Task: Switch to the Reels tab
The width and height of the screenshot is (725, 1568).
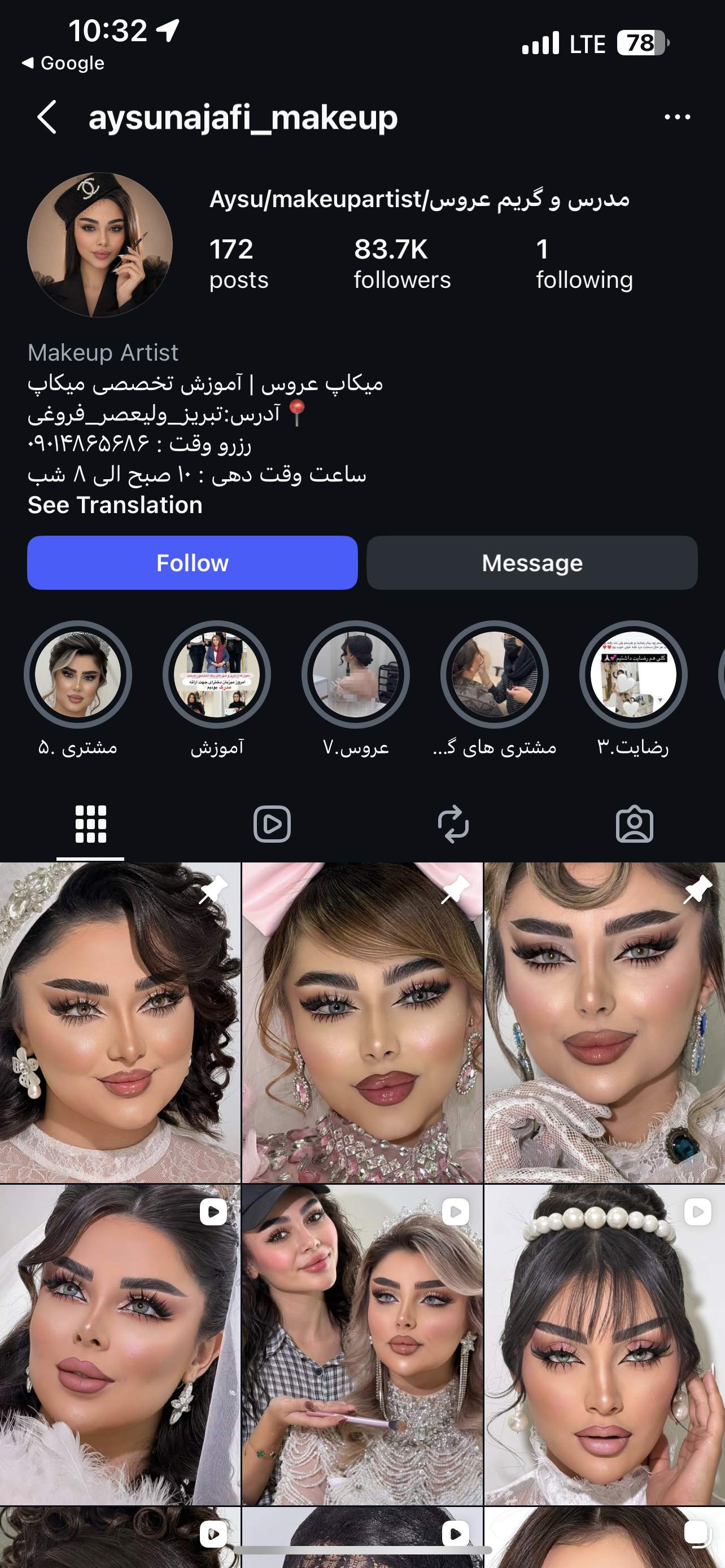Action: point(272,825)
